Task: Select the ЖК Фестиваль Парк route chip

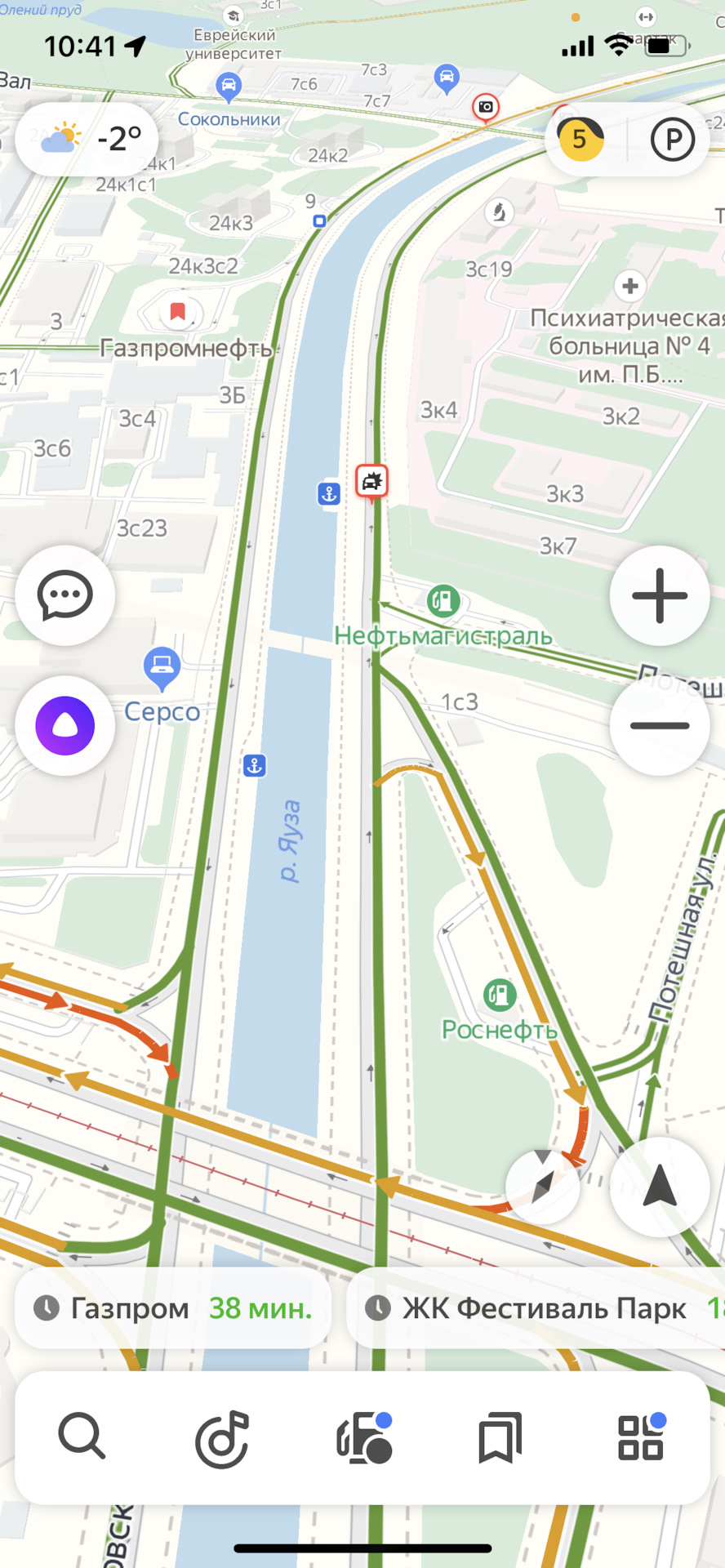Action: [539, 1308]
